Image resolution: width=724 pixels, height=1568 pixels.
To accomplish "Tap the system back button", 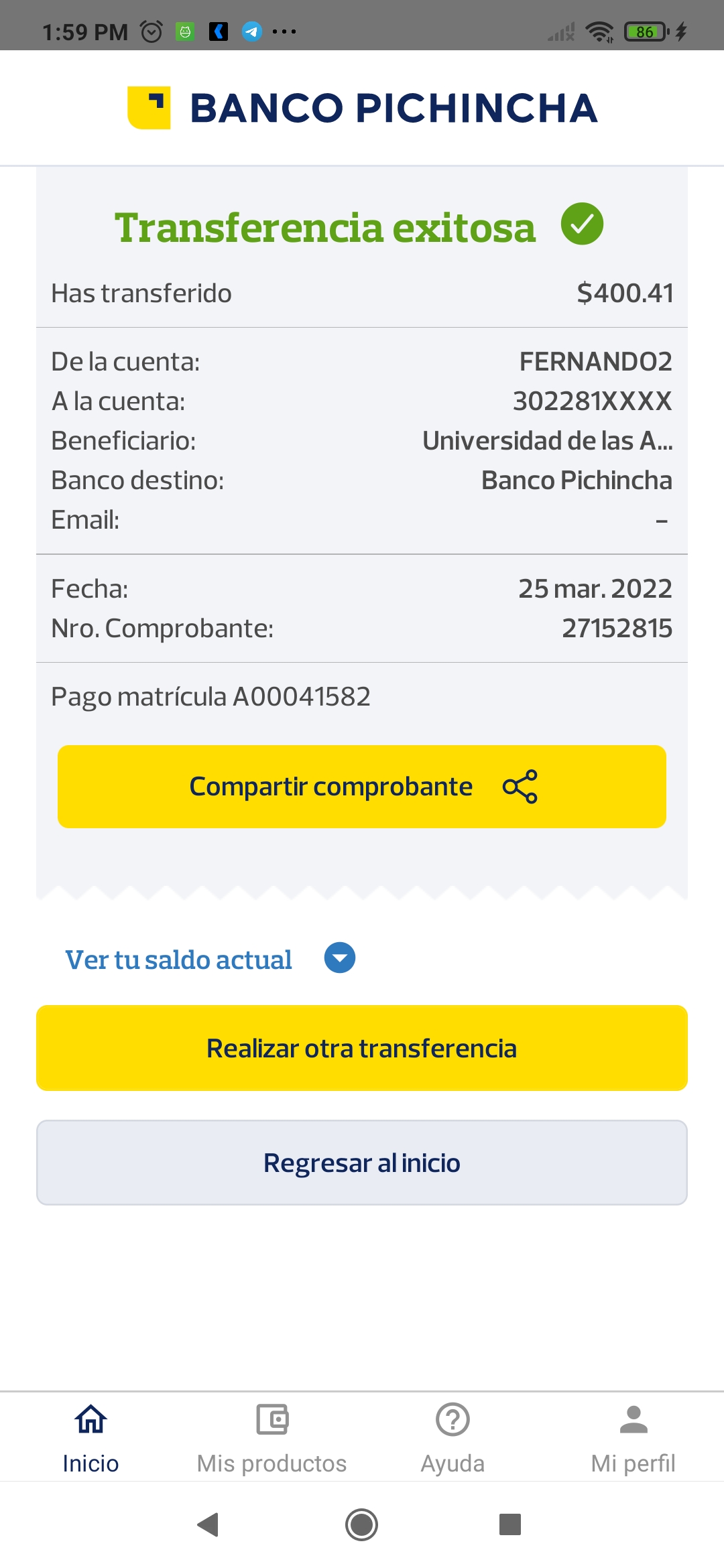I will click(208, 1525).
